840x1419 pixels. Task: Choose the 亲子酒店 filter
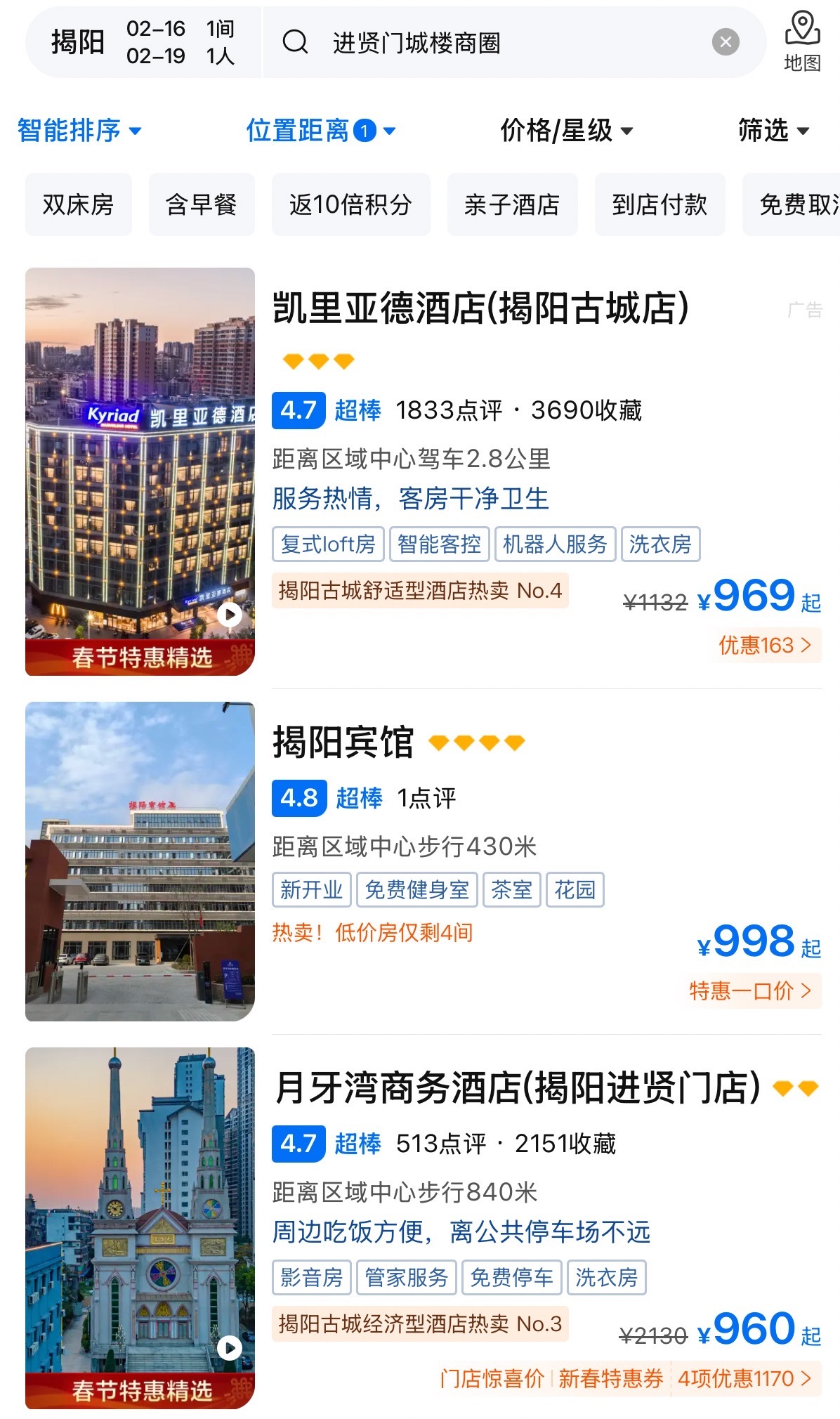512,204
